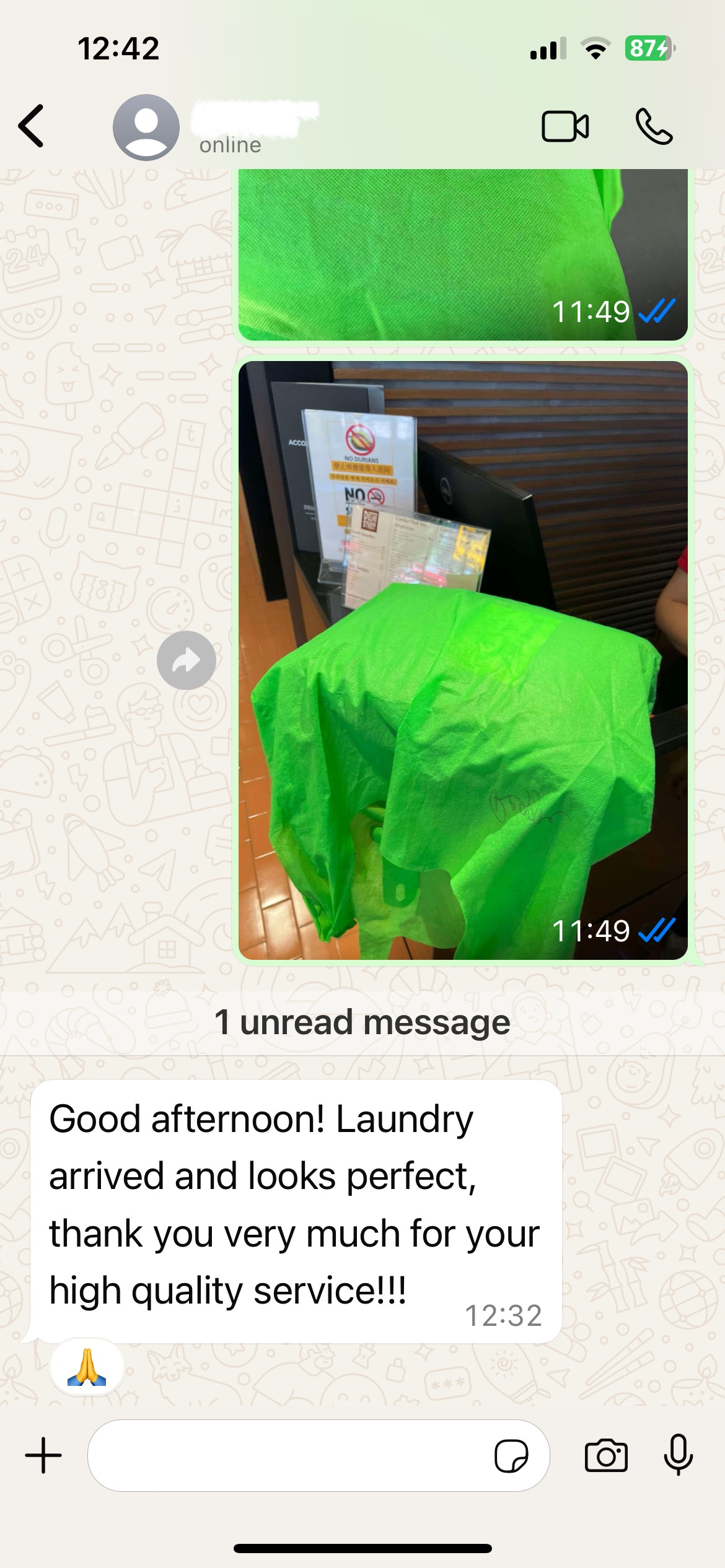Screen dimensions: 725x1568
Task: Start a voice call
Action: click(x=654, y=126)
